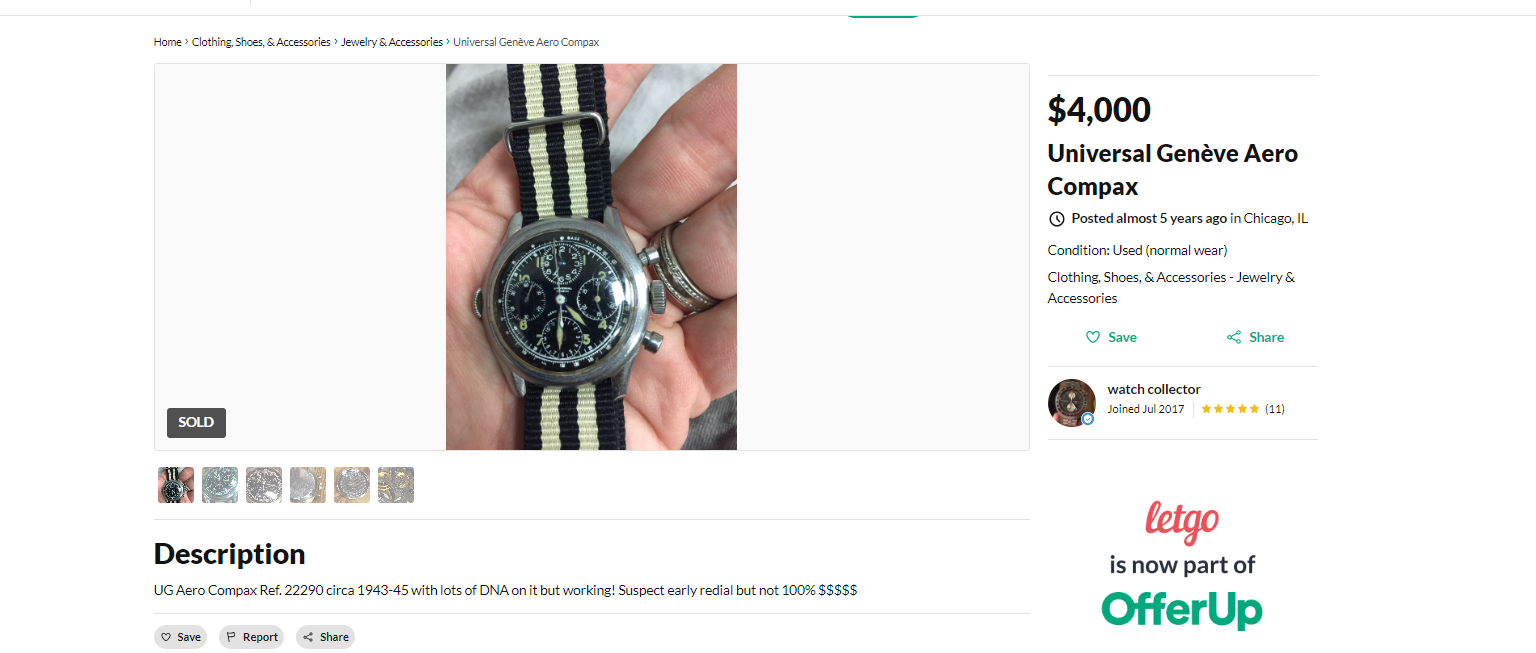Select the fourth photo thumbnail
This screenshot has width=1536, height=653.
[308, 485]
